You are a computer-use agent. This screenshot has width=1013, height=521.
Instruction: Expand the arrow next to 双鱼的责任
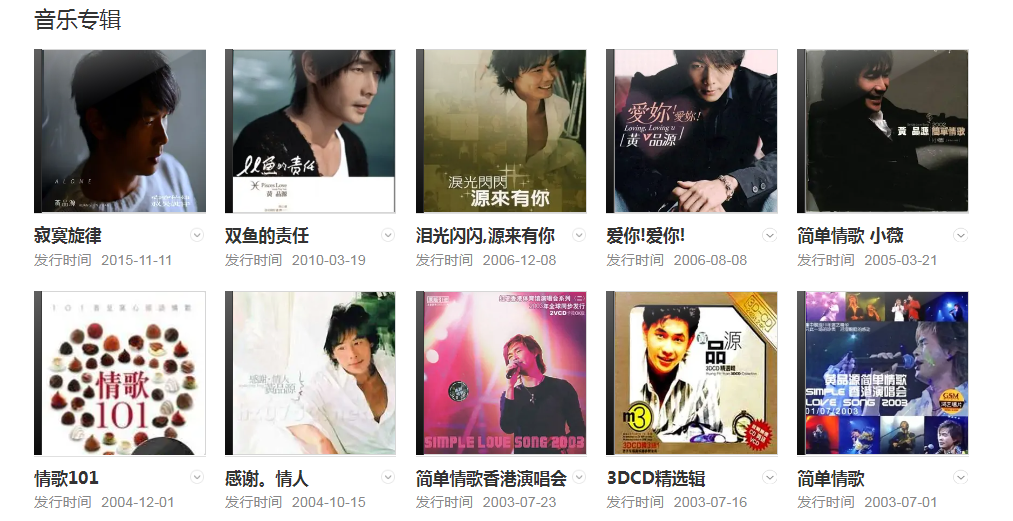388,235
